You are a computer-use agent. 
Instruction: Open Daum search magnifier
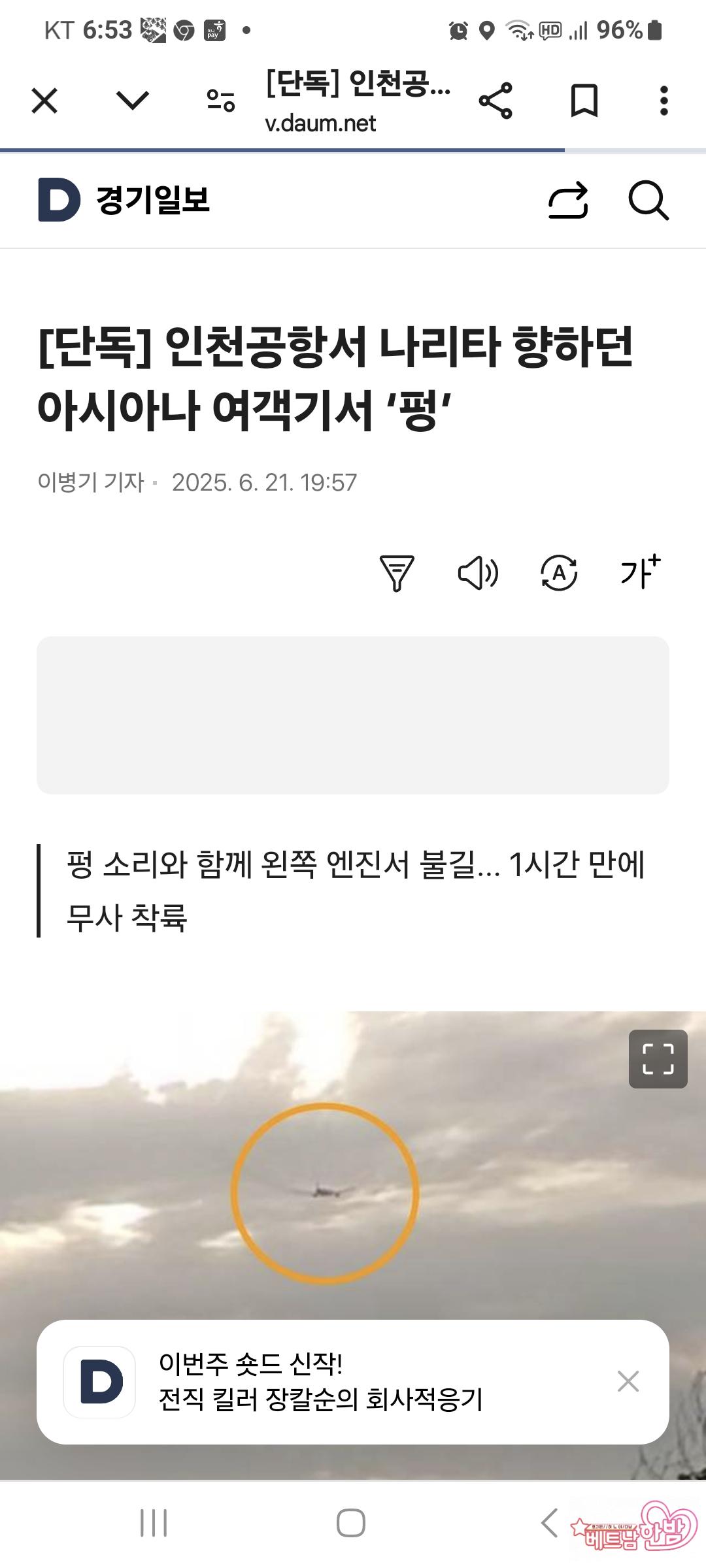[x=648, y=200]
